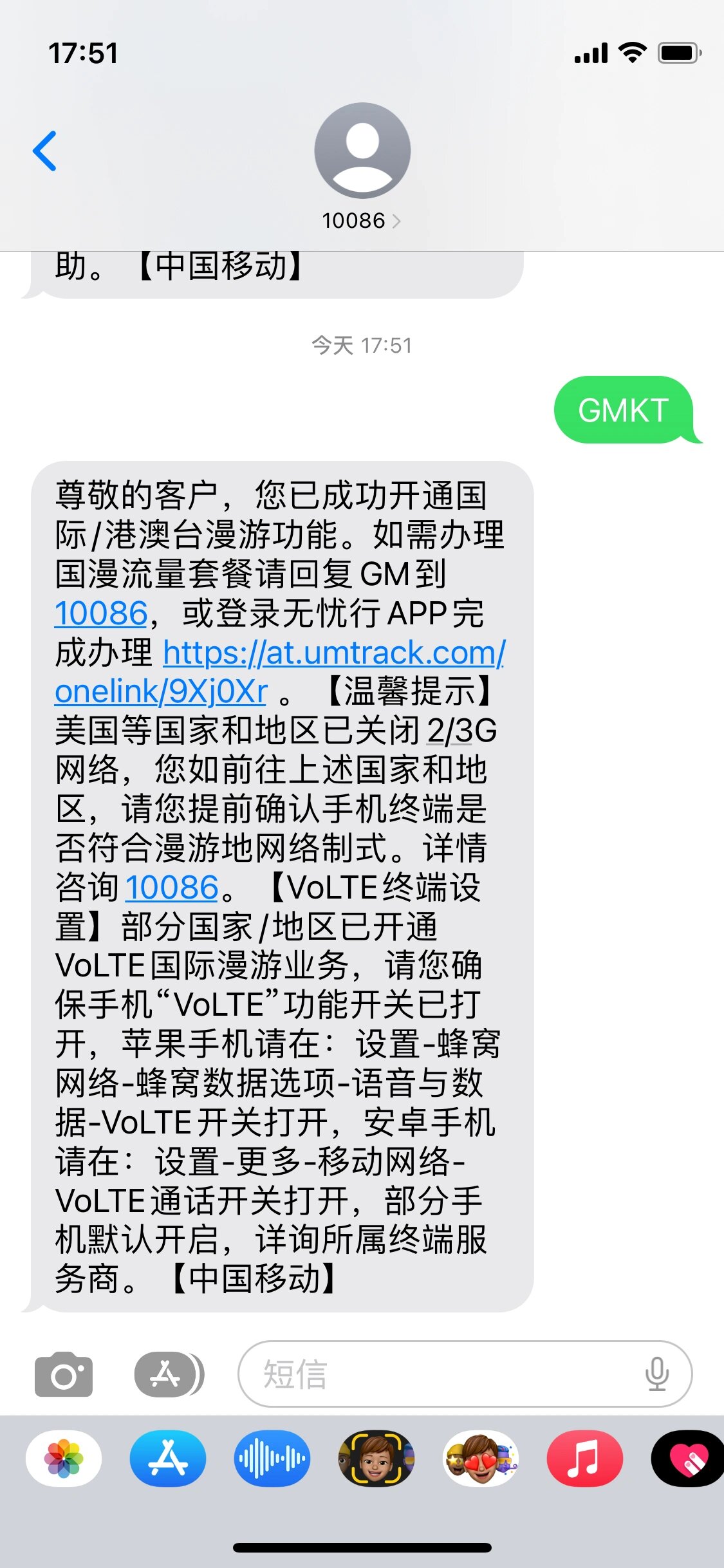Select the heart-eyes Memoji sticker icon
This screenshot has width=724, height=1568.
coord(481,1460)
